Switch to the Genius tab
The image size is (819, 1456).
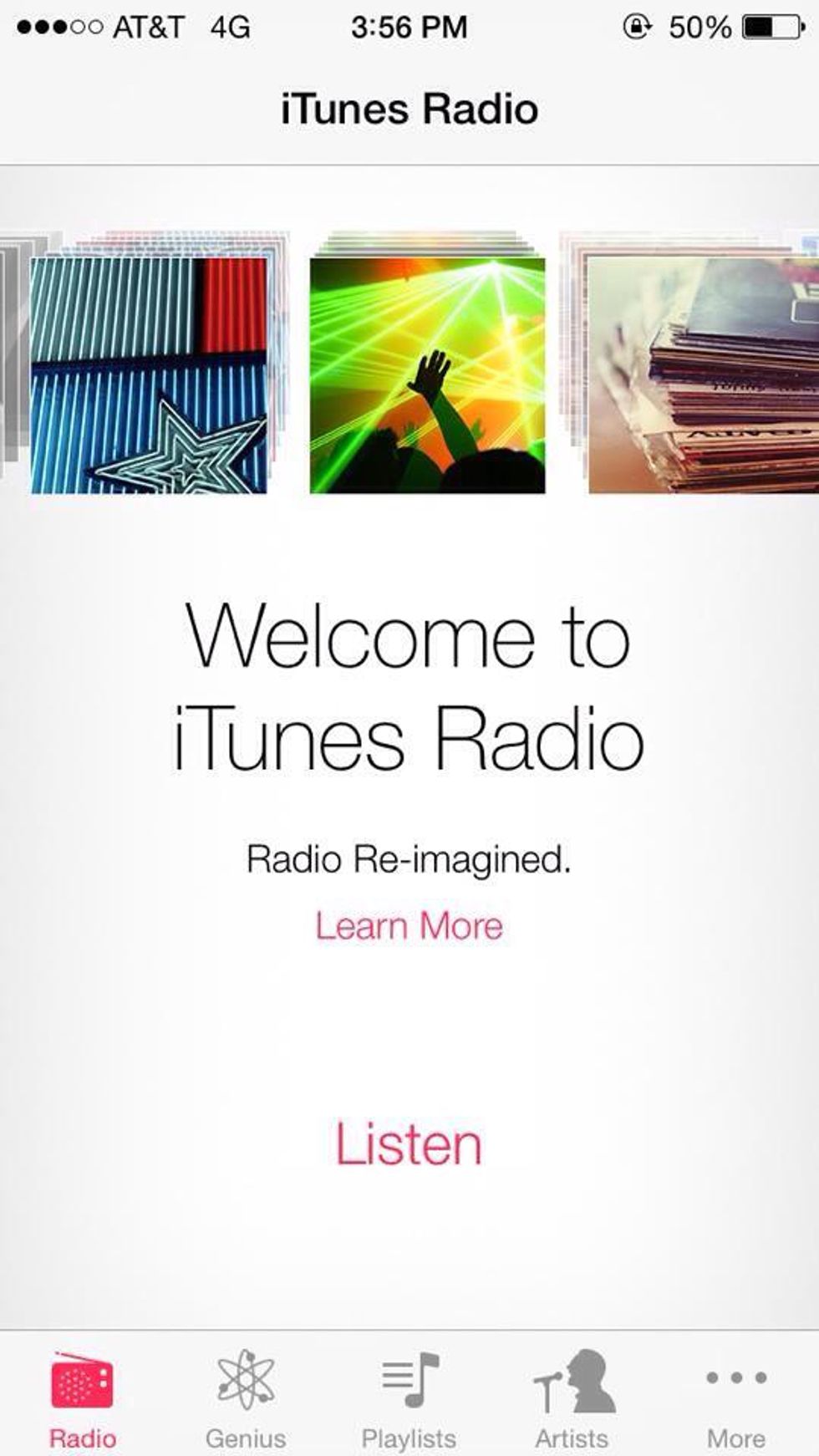tap(246, 1397)
